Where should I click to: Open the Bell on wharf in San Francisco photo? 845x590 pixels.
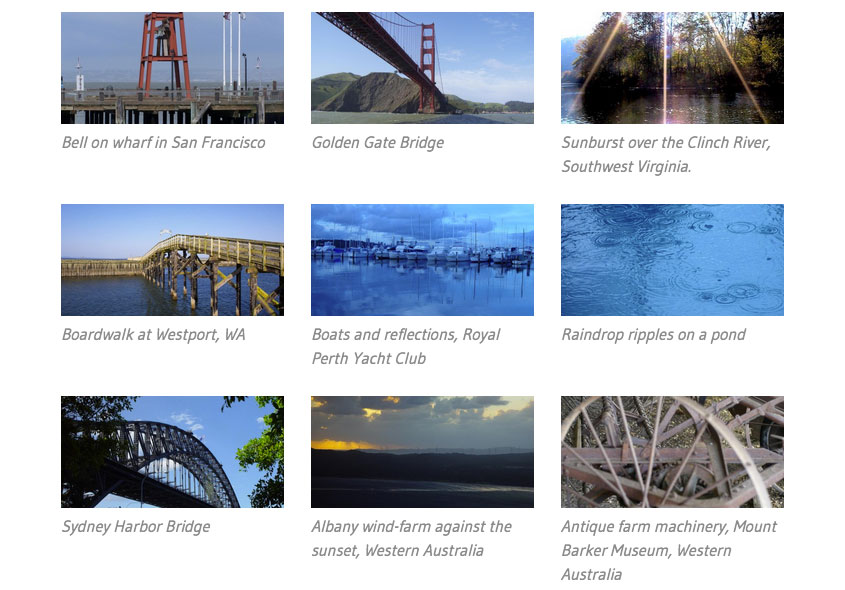click(172, 68)
